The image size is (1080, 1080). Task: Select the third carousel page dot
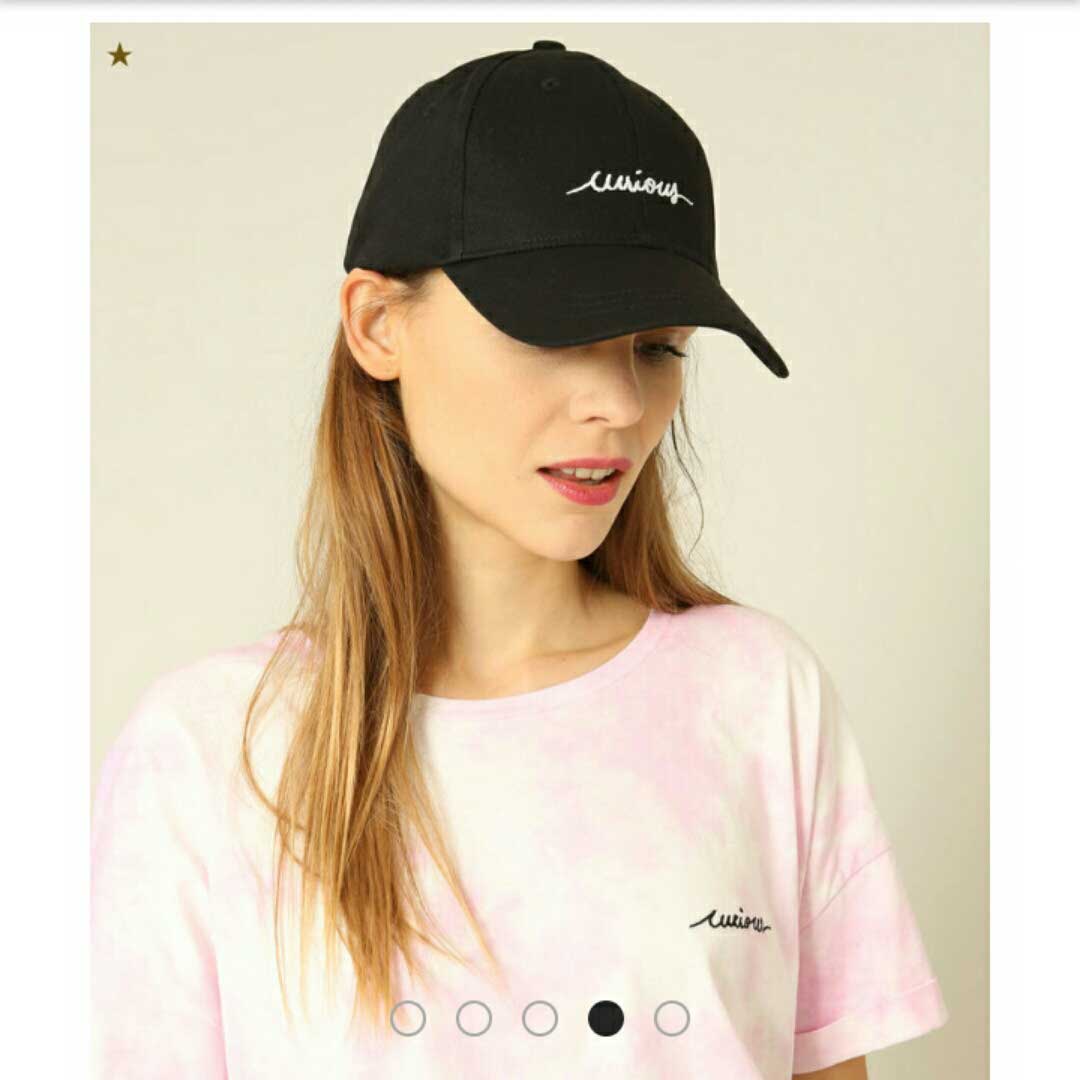(x=540, y=1018)
